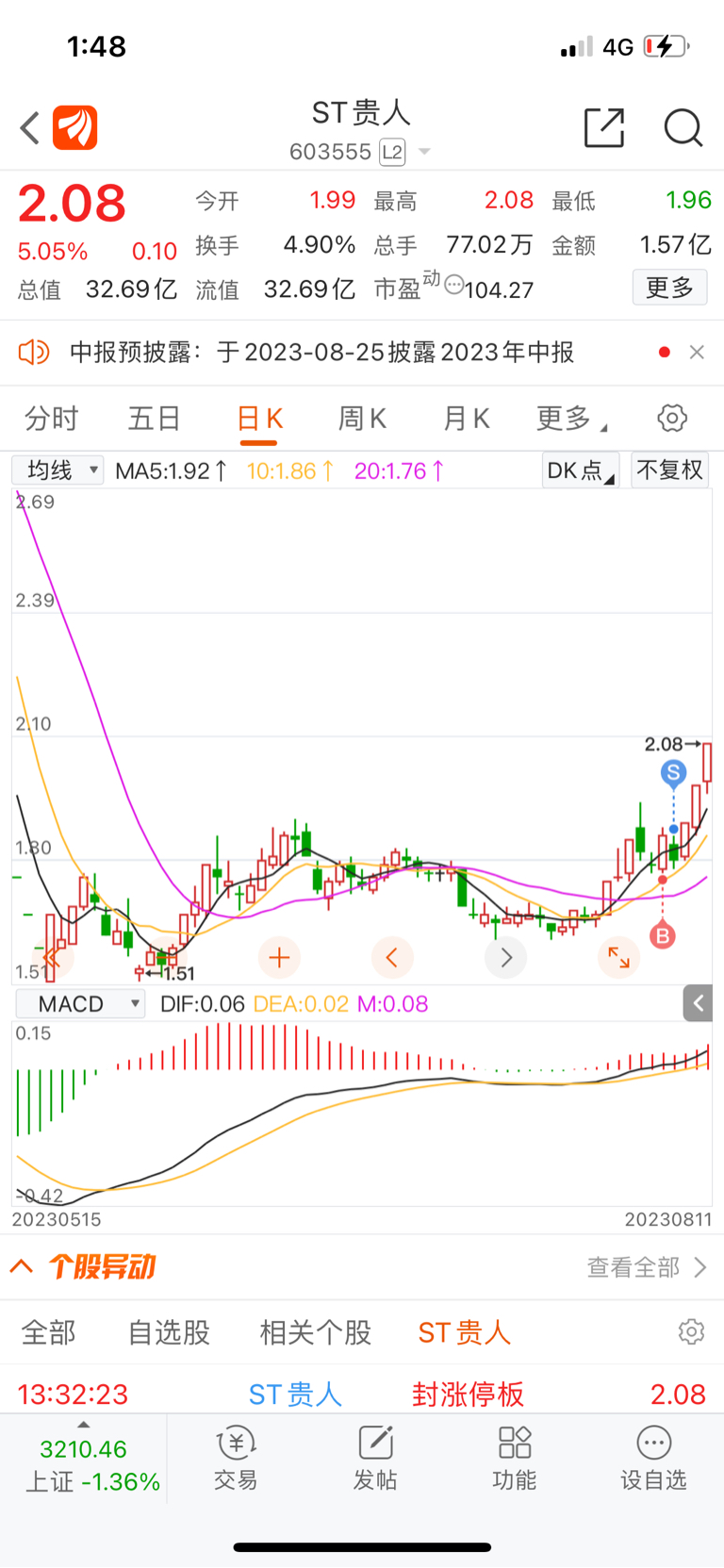The width and height of the screenshot is (724, 1568).
Task: Select the 月K chart tab
Action: pyautogui.click(x=466, y=418)
